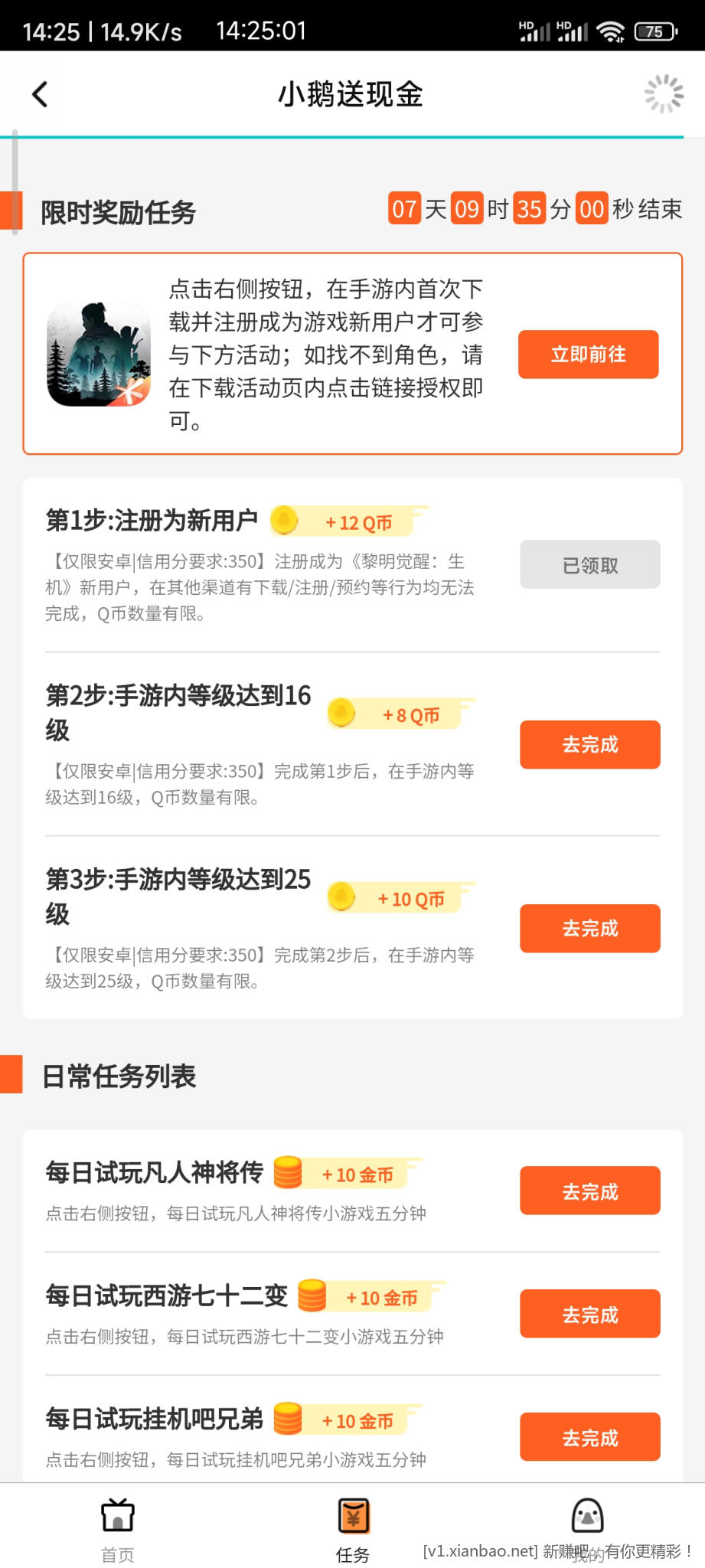Start 每日试玩西游七十二变 task

589,1314
